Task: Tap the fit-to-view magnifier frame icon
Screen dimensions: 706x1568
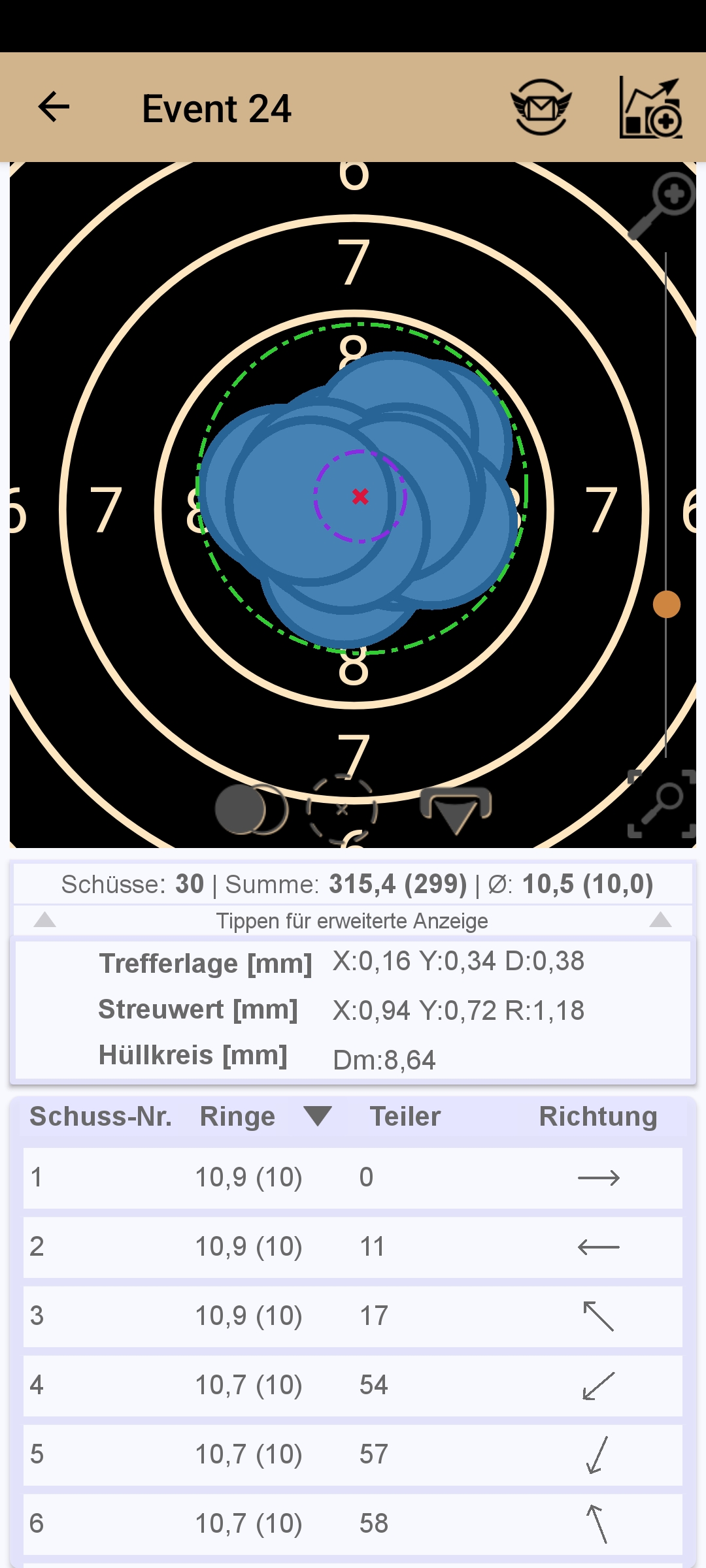Action: pyautogui.click(x=662, y=804)
